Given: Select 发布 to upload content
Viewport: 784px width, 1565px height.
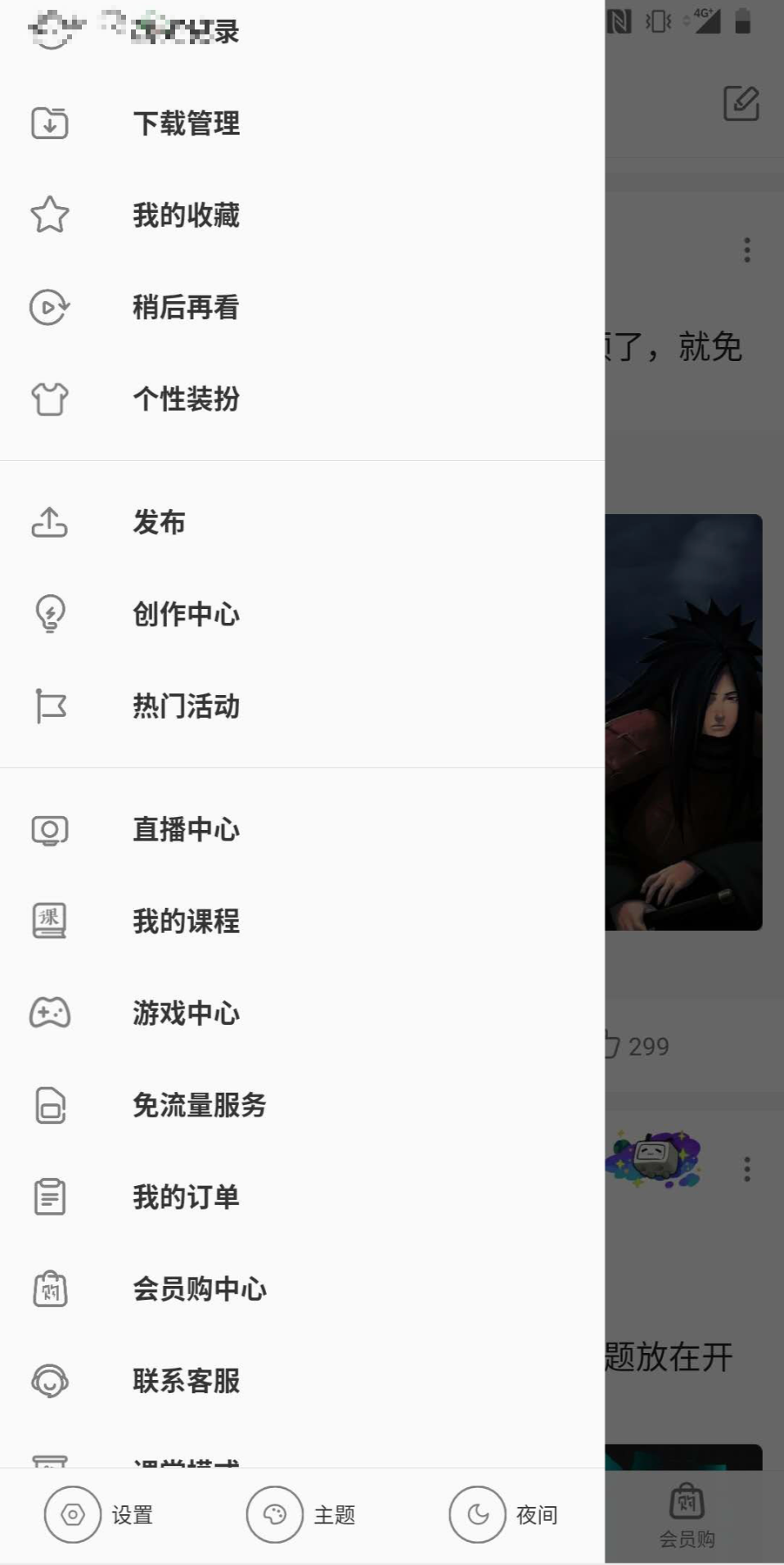Looking at the screenshot, I should tap(302, 522).
